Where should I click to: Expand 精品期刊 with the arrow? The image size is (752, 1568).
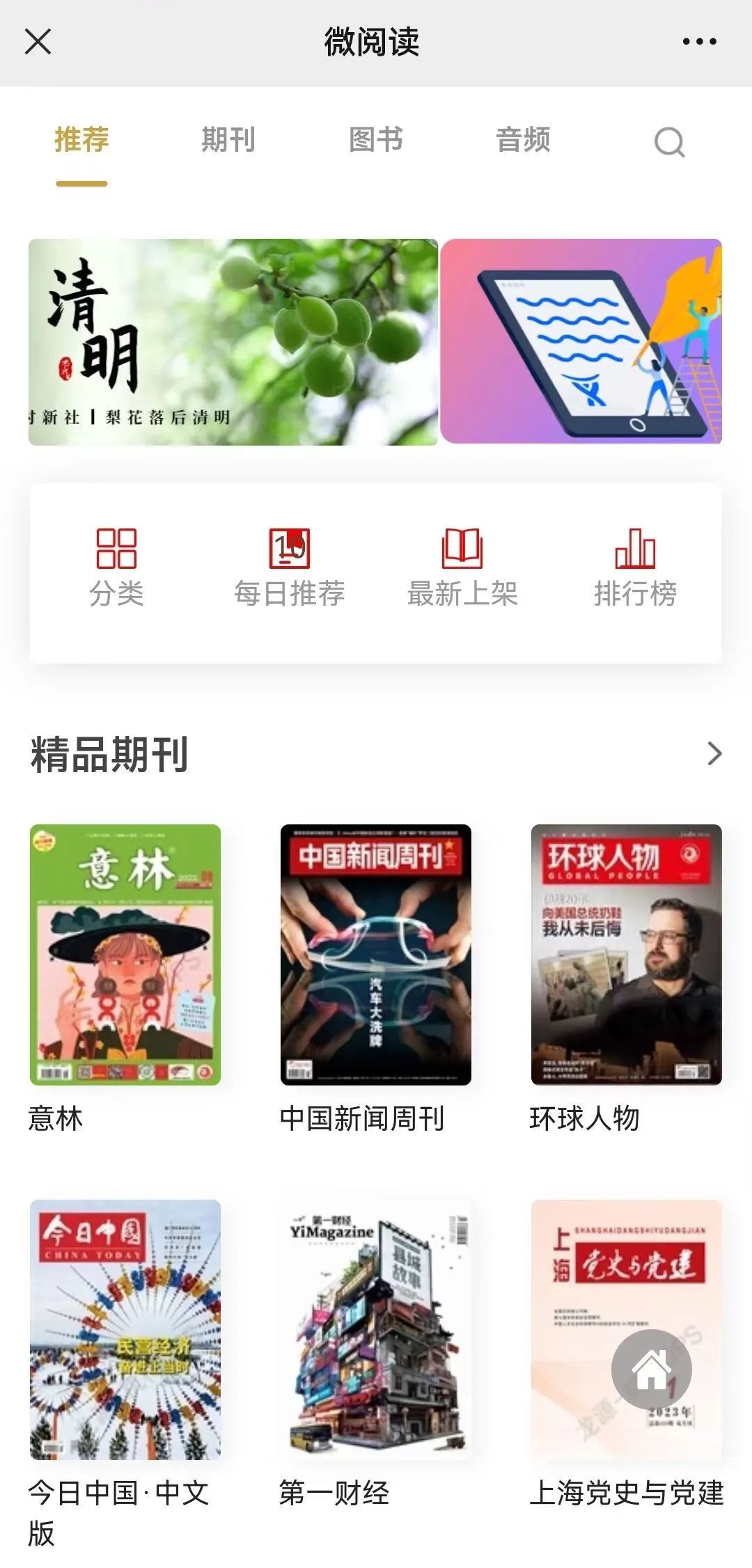pos(714,753)
